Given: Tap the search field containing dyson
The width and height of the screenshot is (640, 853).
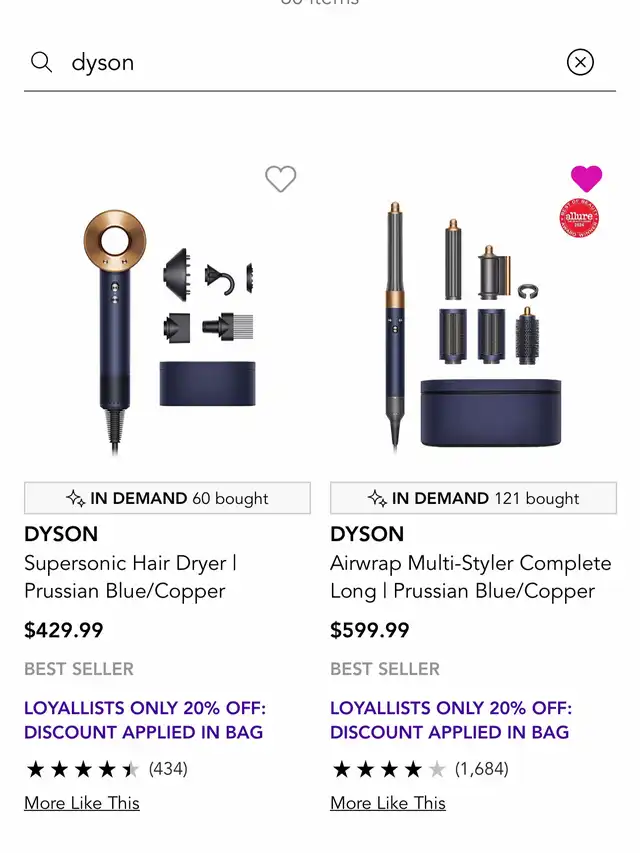Looking at the screenshot, I should pos(300,63).
